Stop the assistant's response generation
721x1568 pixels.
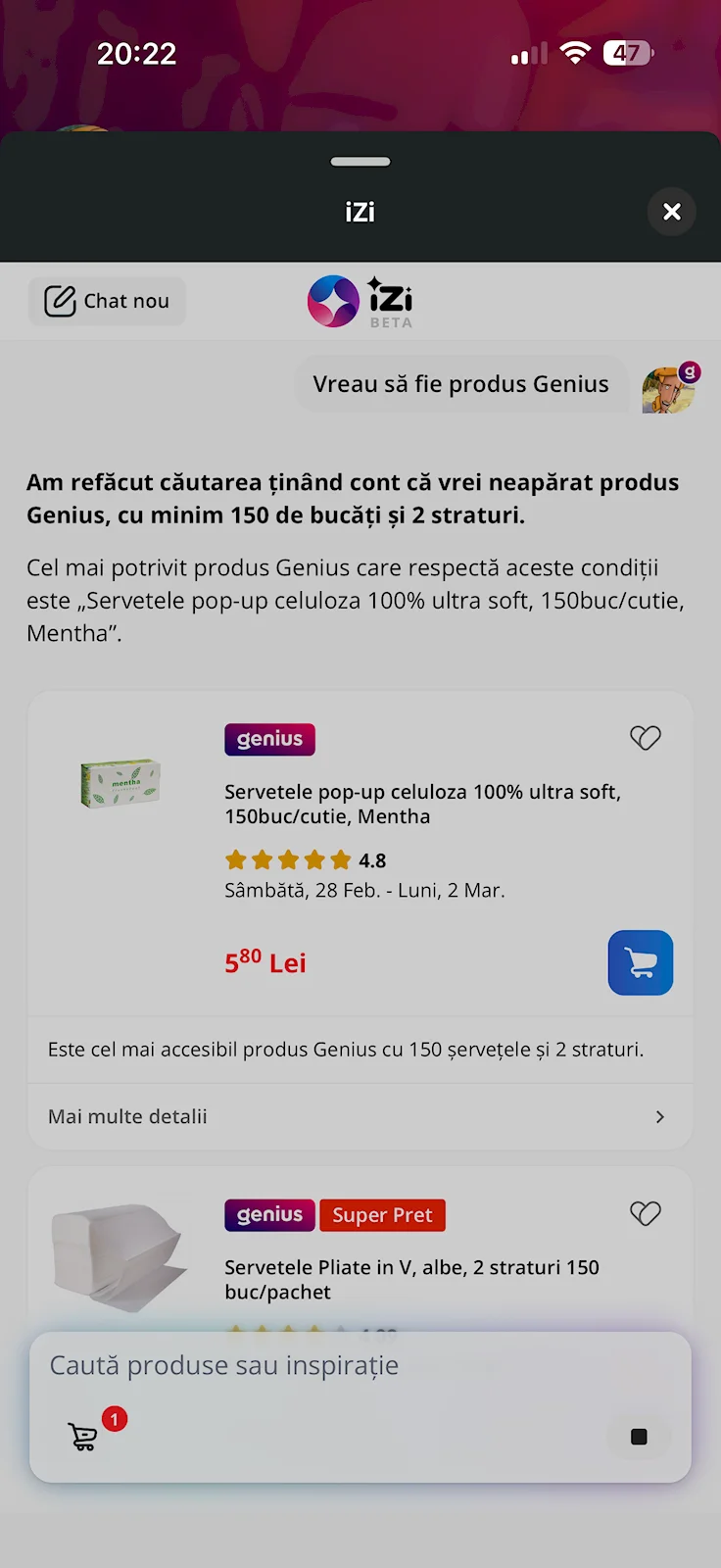point(639,1437)
